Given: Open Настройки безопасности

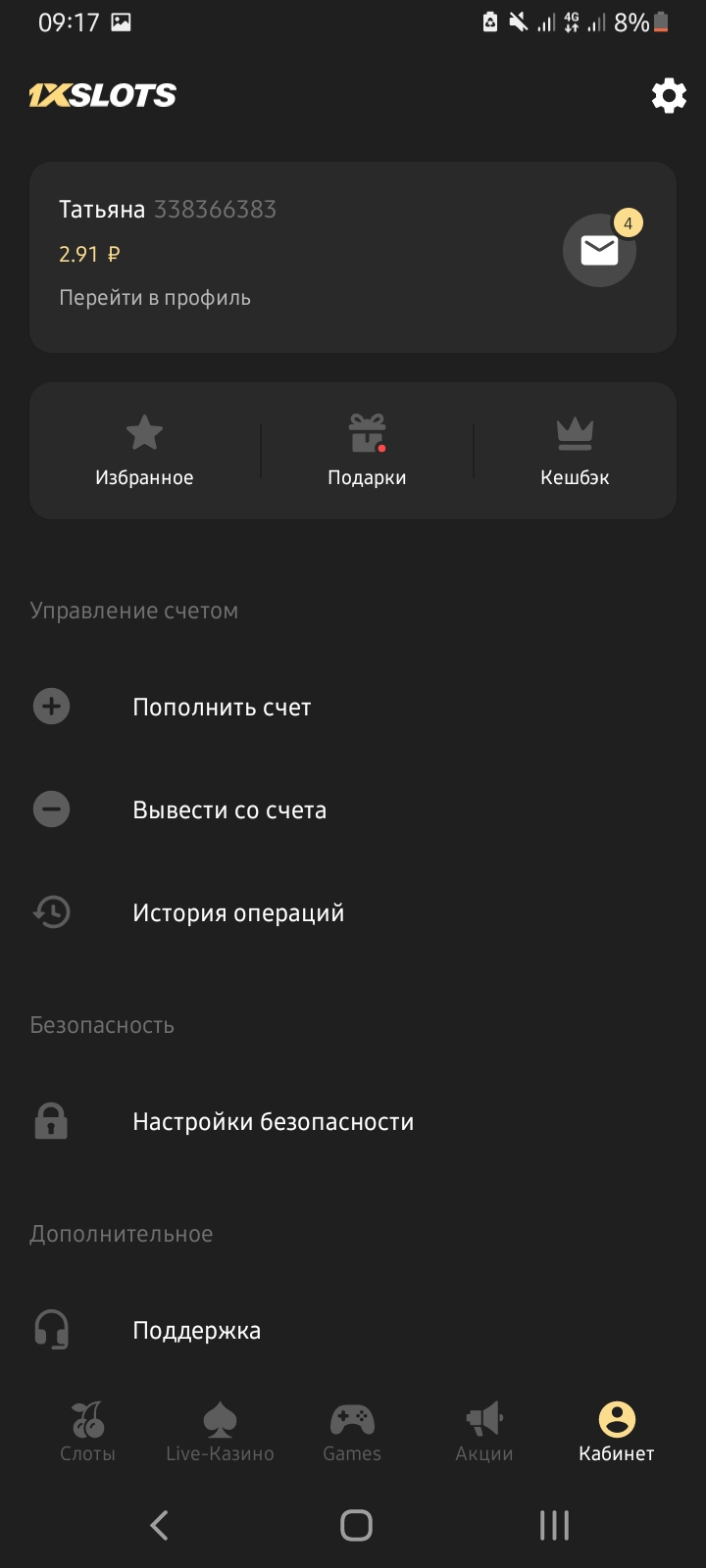Looking at the screenshot, I should pos(273,1122).
